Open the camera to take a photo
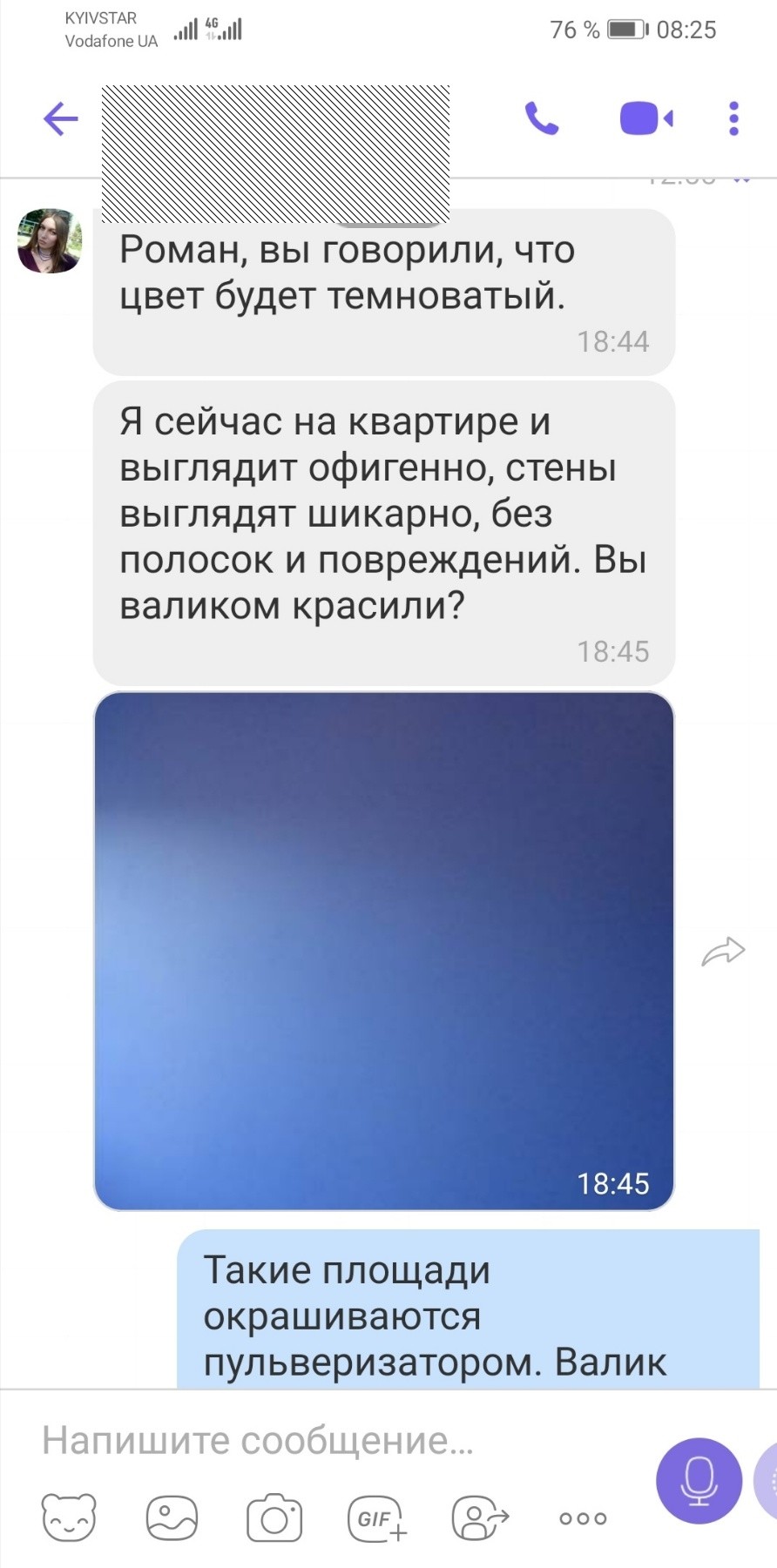Image resolution: width=777 pixels, height=1568 pixels. [274, 1518]
